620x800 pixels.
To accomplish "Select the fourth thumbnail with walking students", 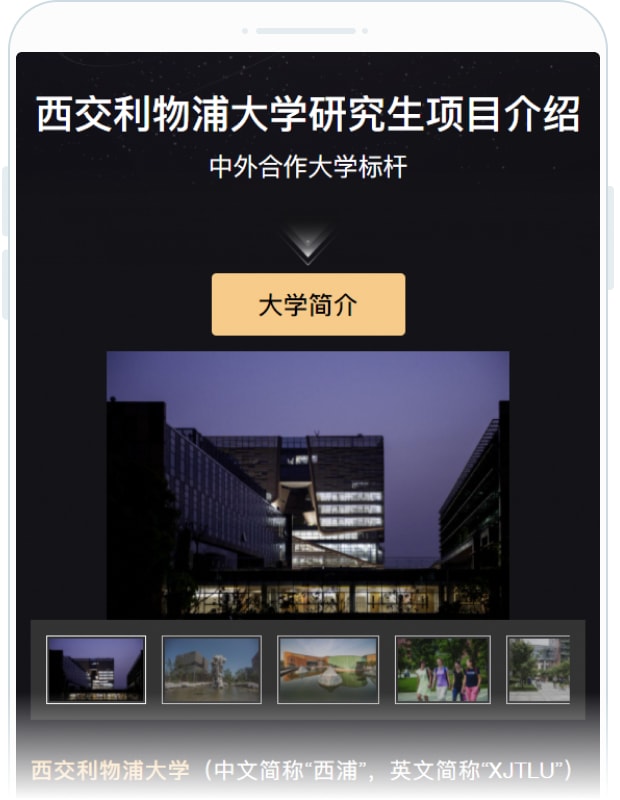I will (443, 669).
